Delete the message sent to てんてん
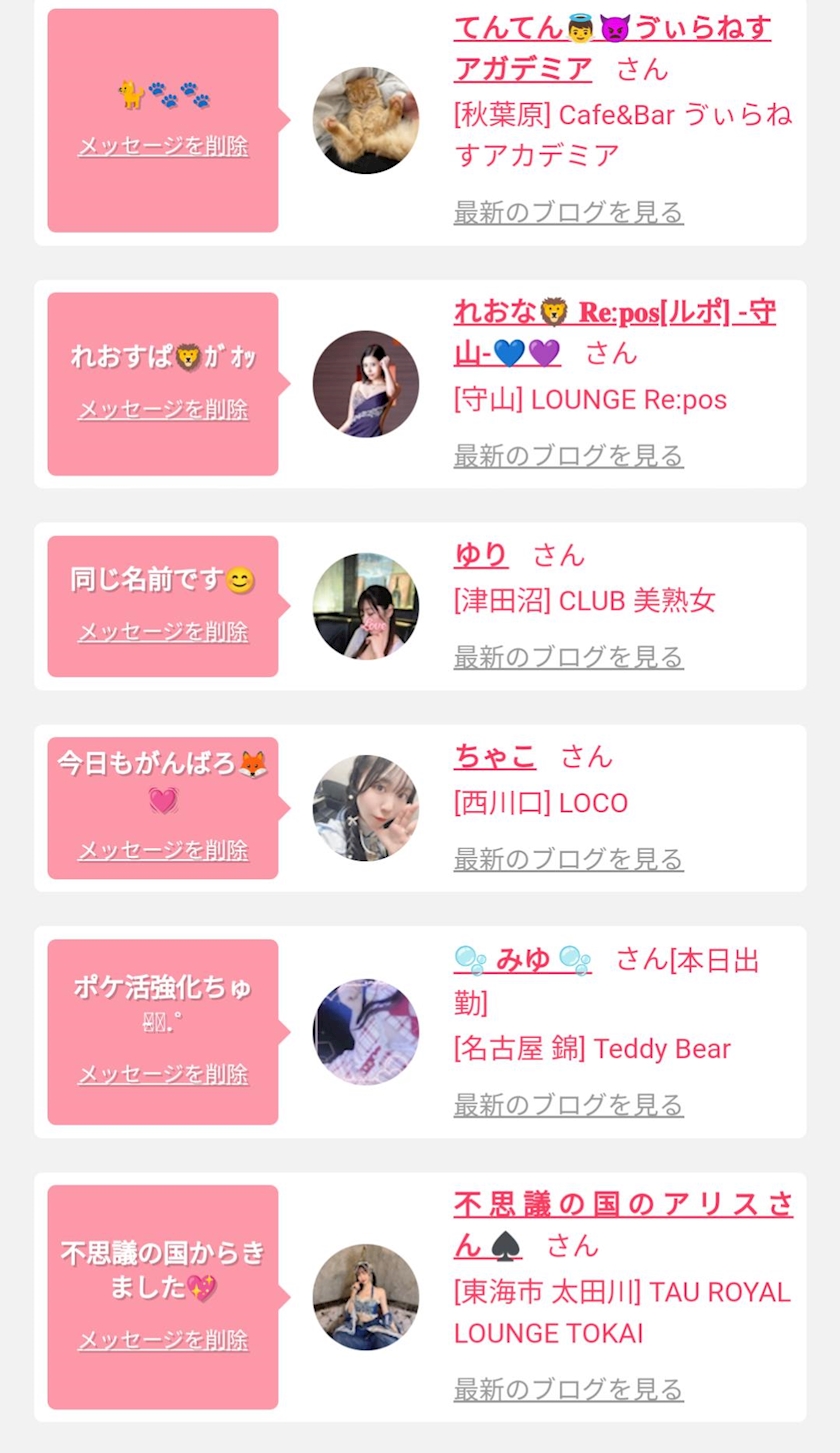The height and width of the screenshot is (1453, 840). (x=163, y=146)
